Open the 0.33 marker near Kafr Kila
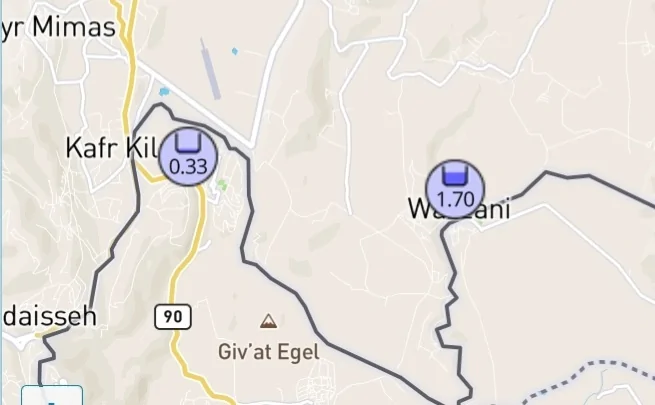This screenshot has width=655, height=405. (x=188, y=156)
